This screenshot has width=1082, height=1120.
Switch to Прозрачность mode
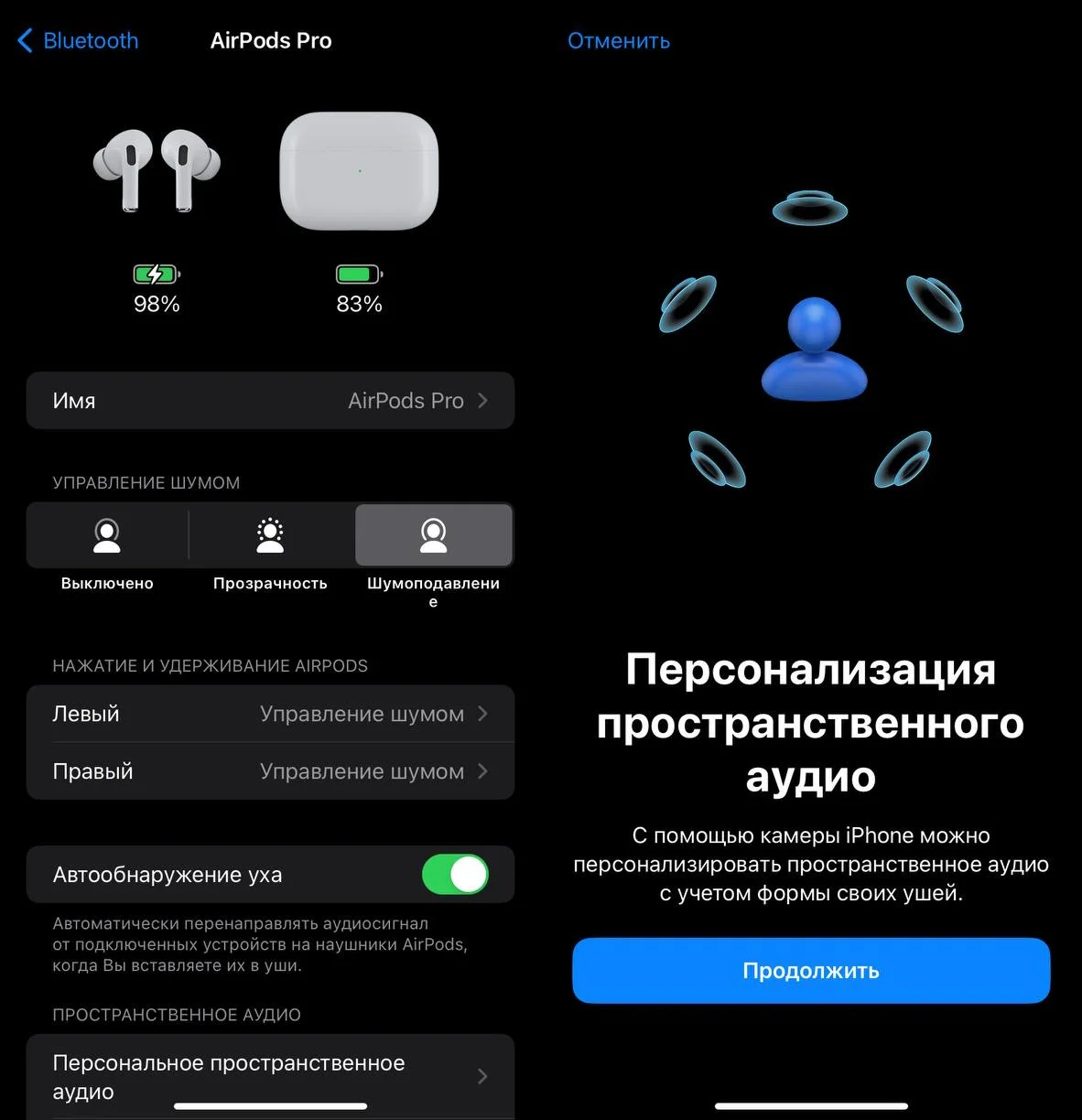(x=270, y=536)
